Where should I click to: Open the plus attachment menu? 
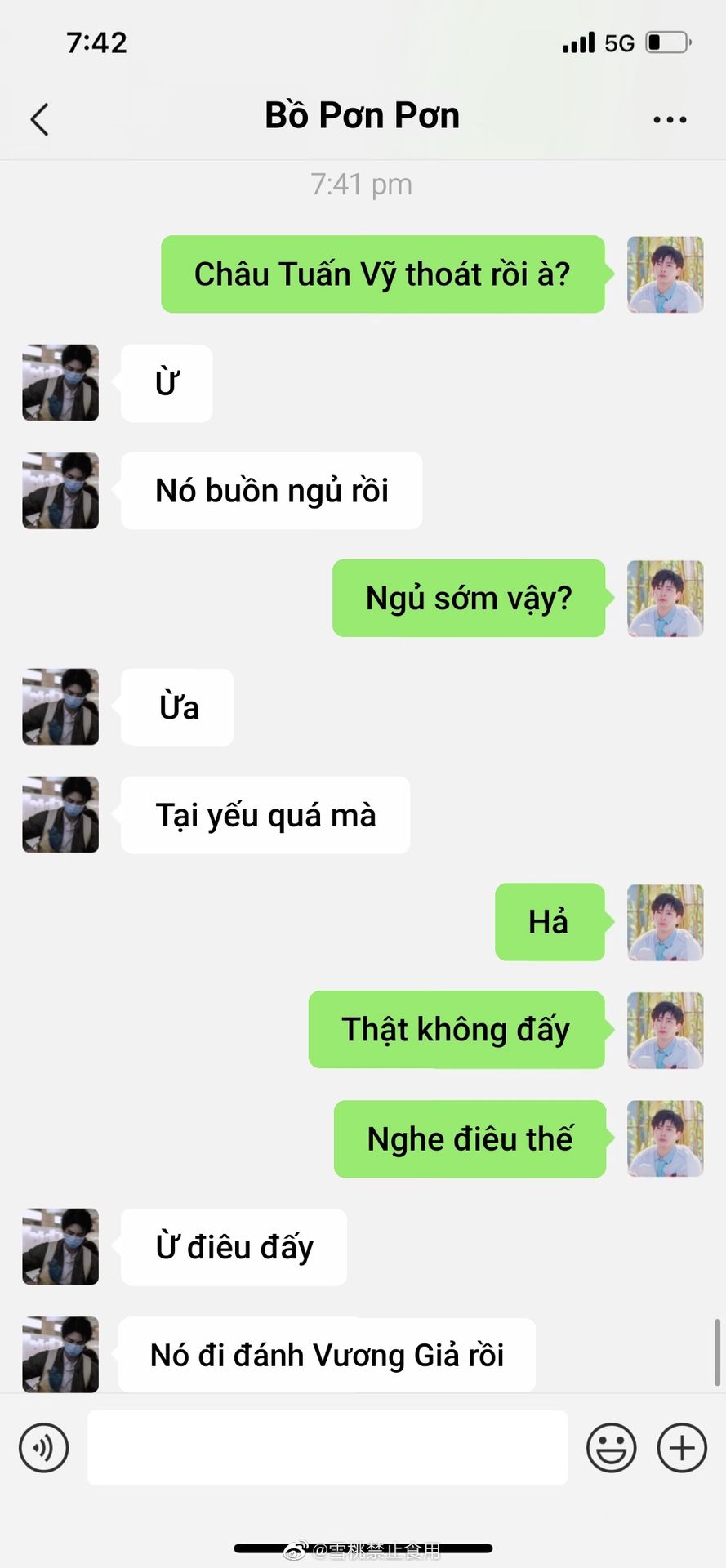tap(682, 1448)
